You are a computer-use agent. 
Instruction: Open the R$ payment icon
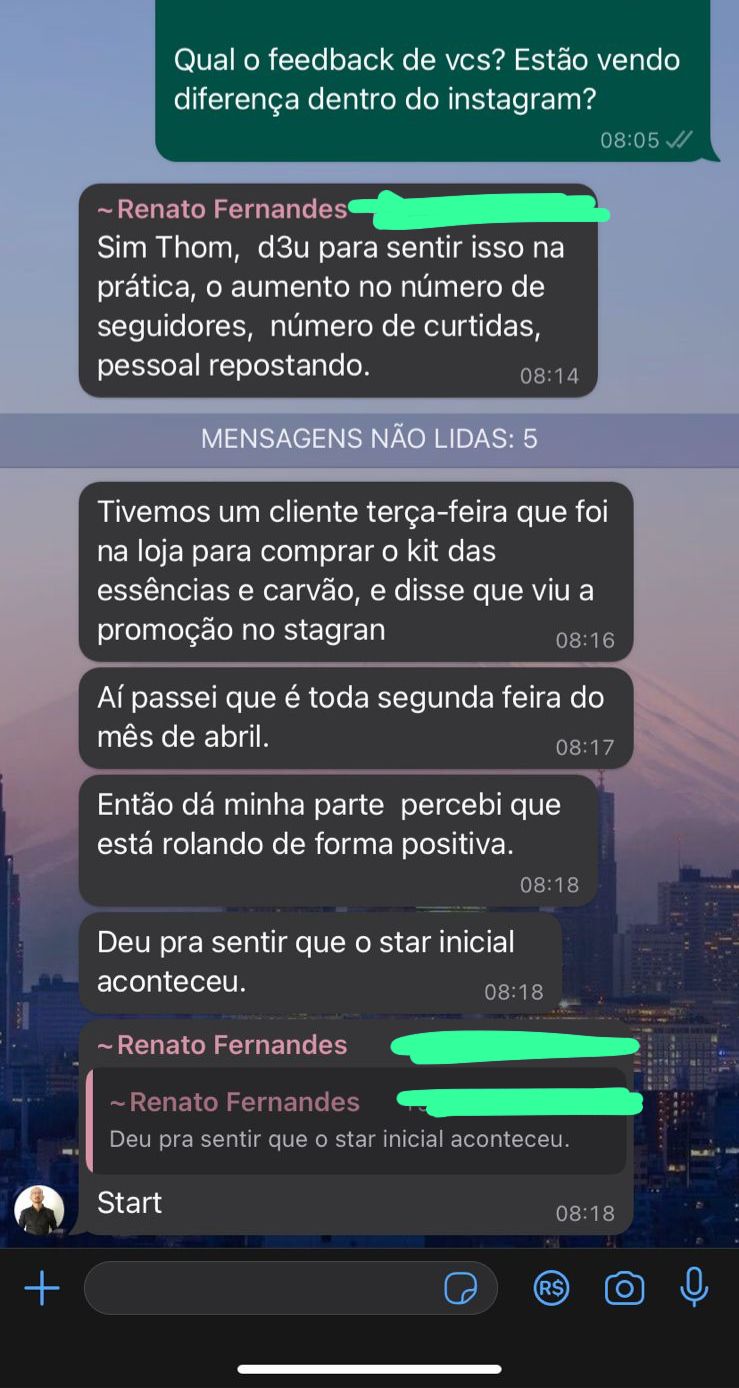click(x=551, y=1288)
